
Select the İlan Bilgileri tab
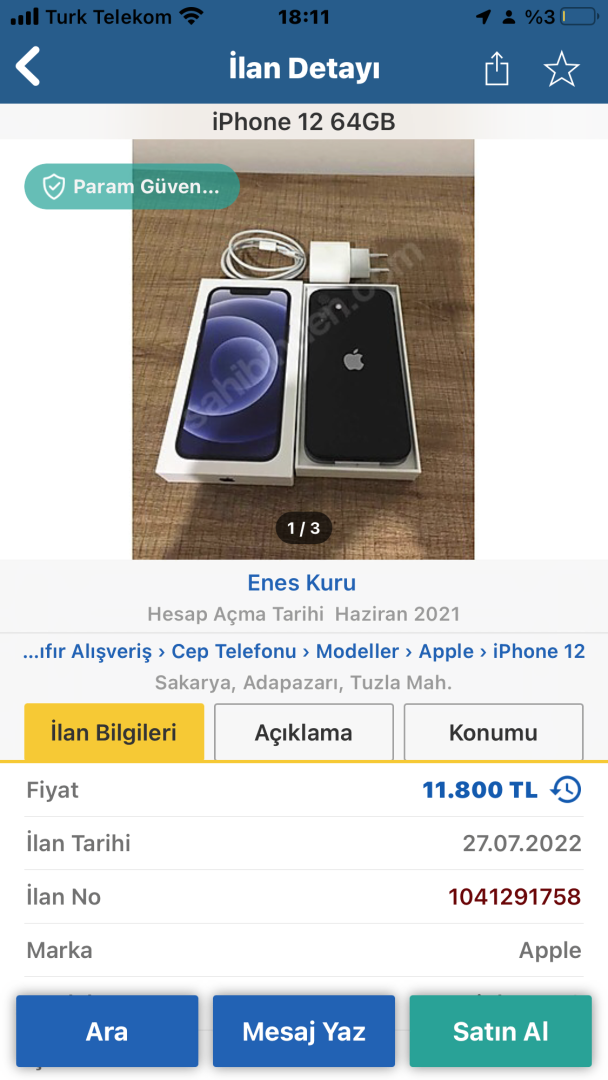114,732
